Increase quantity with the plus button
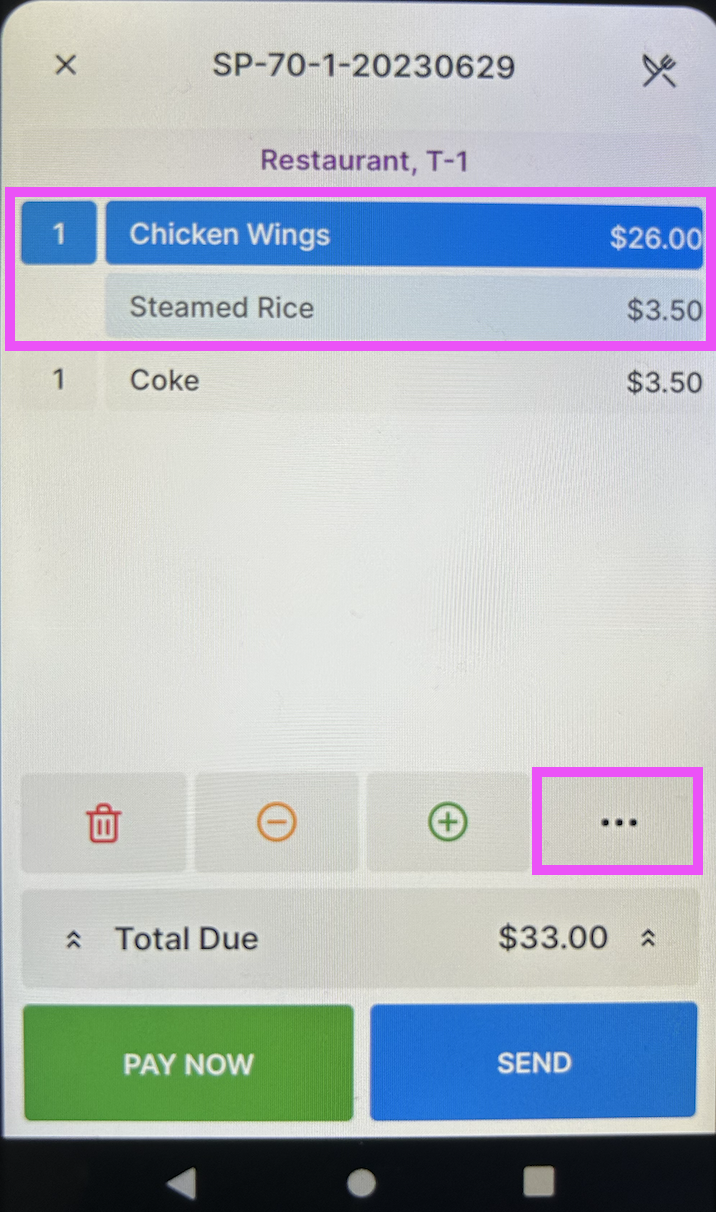Screen dimensions: 716x1212 (447, 823)
